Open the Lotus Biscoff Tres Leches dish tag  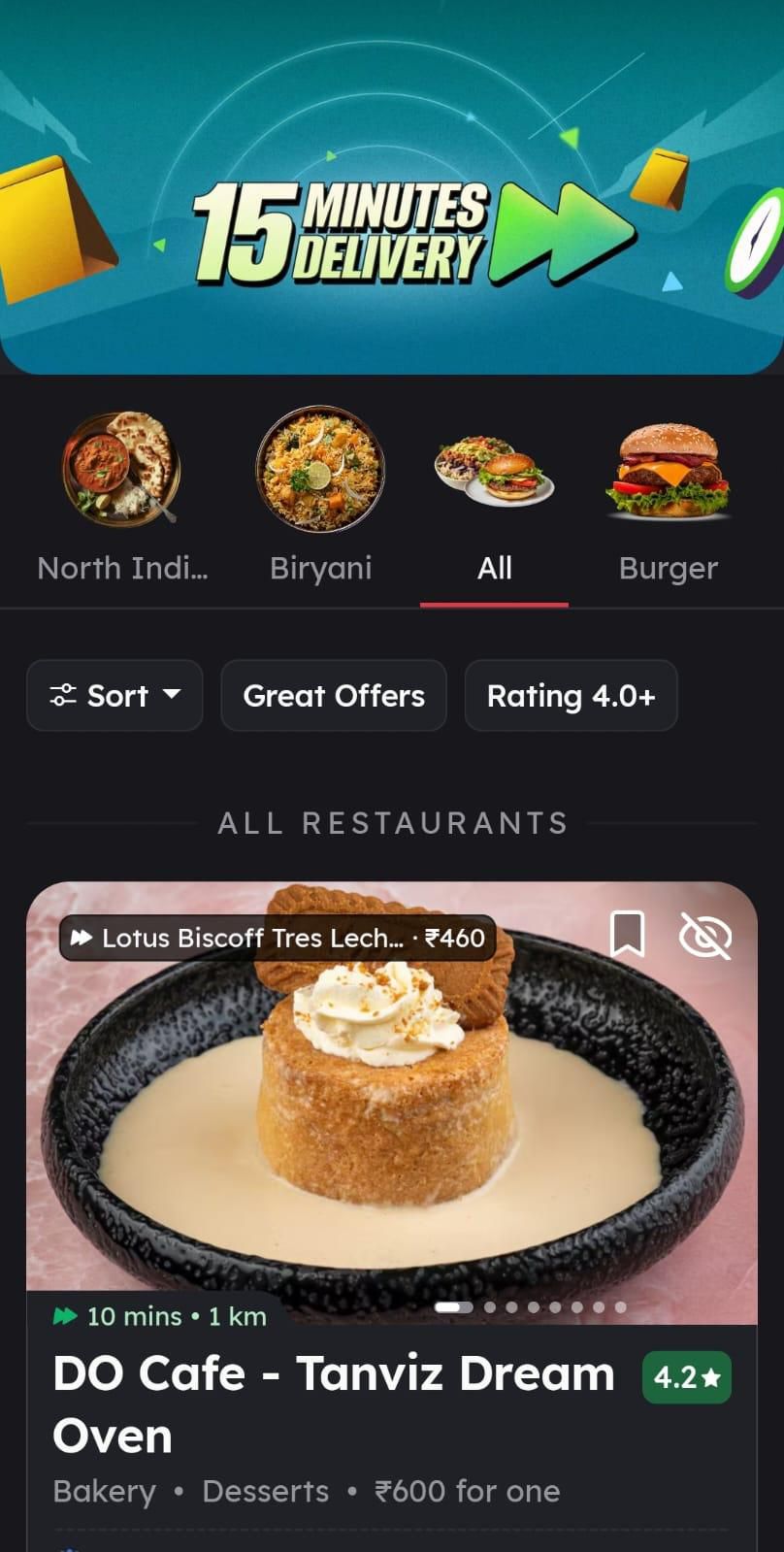click(x=278, y=938)
